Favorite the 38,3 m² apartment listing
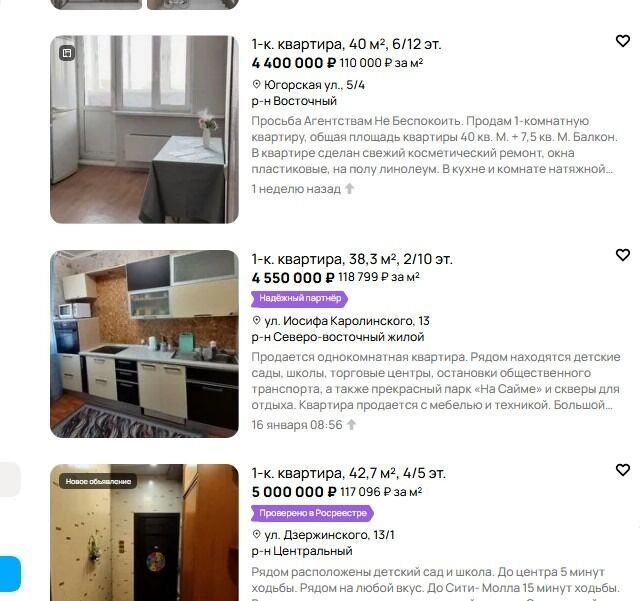The height and width of the screenshot is (601, 640). pos(622,255)
